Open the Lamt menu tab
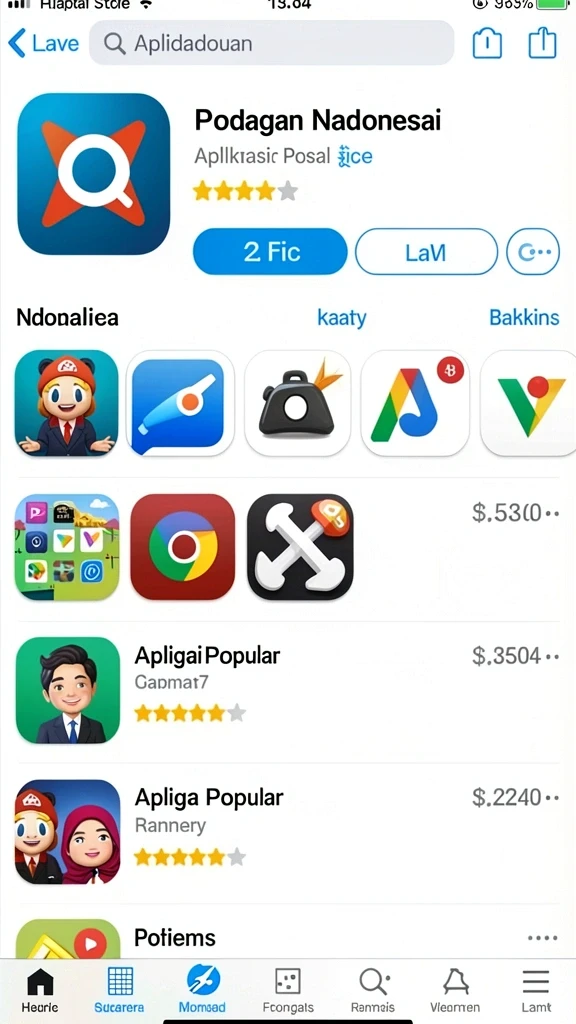The image size is (576, 1024). pos(536,990)
